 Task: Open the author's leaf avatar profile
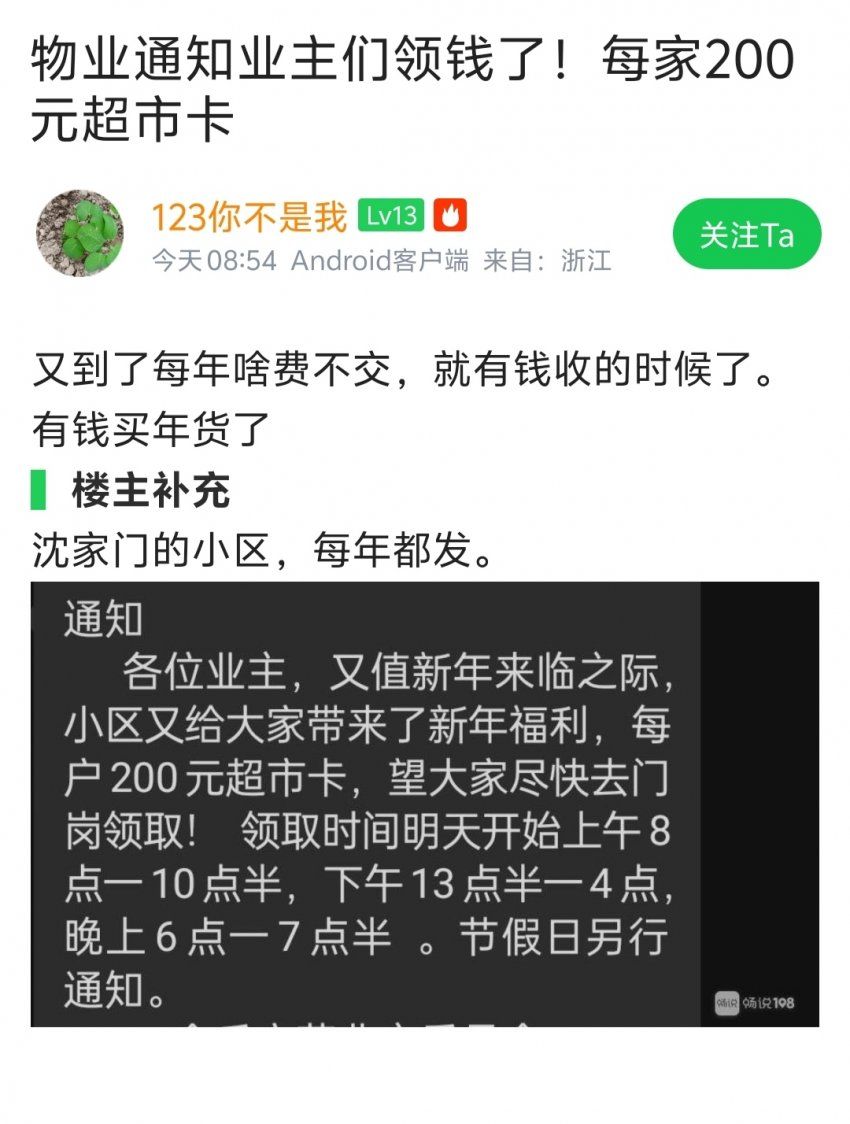pos(79,234)
